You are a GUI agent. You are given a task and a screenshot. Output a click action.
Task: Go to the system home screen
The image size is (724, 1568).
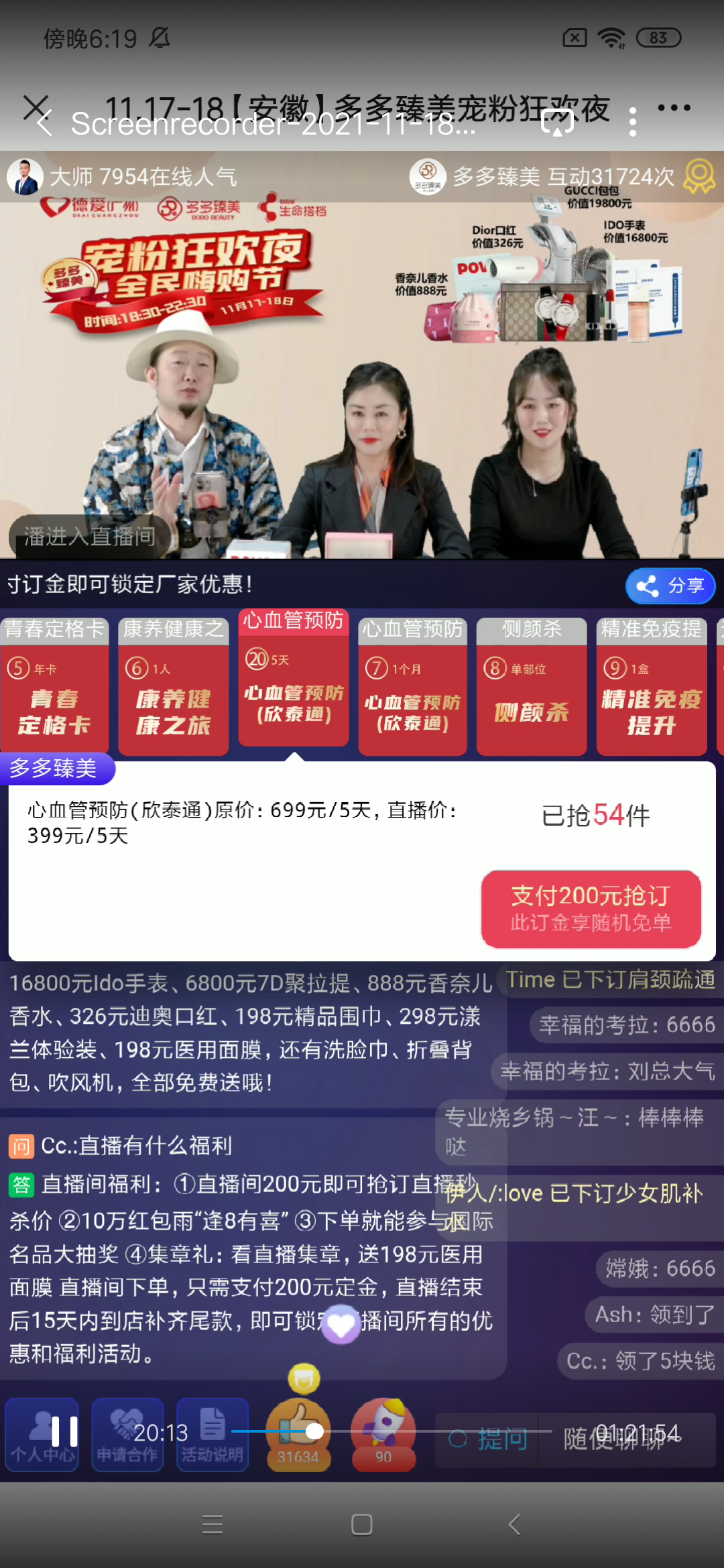(x=362, y=1524)
